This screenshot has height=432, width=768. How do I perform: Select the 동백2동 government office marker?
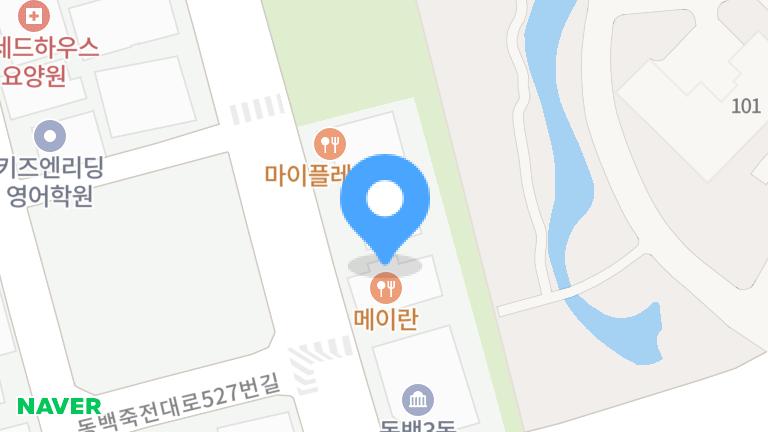[417, 401]
